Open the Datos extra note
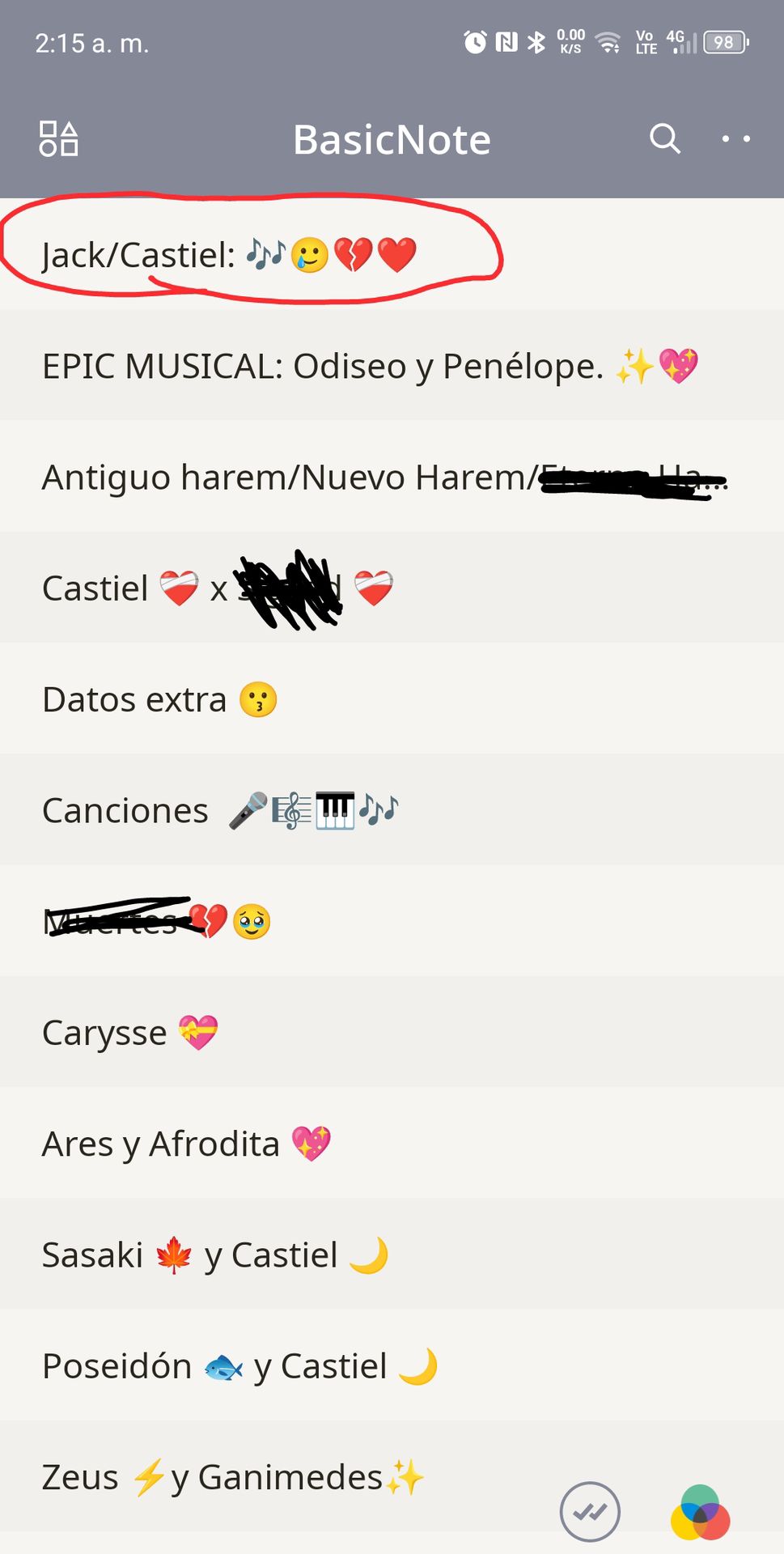The image size is (784, 1554). click(x=159, y=700)
